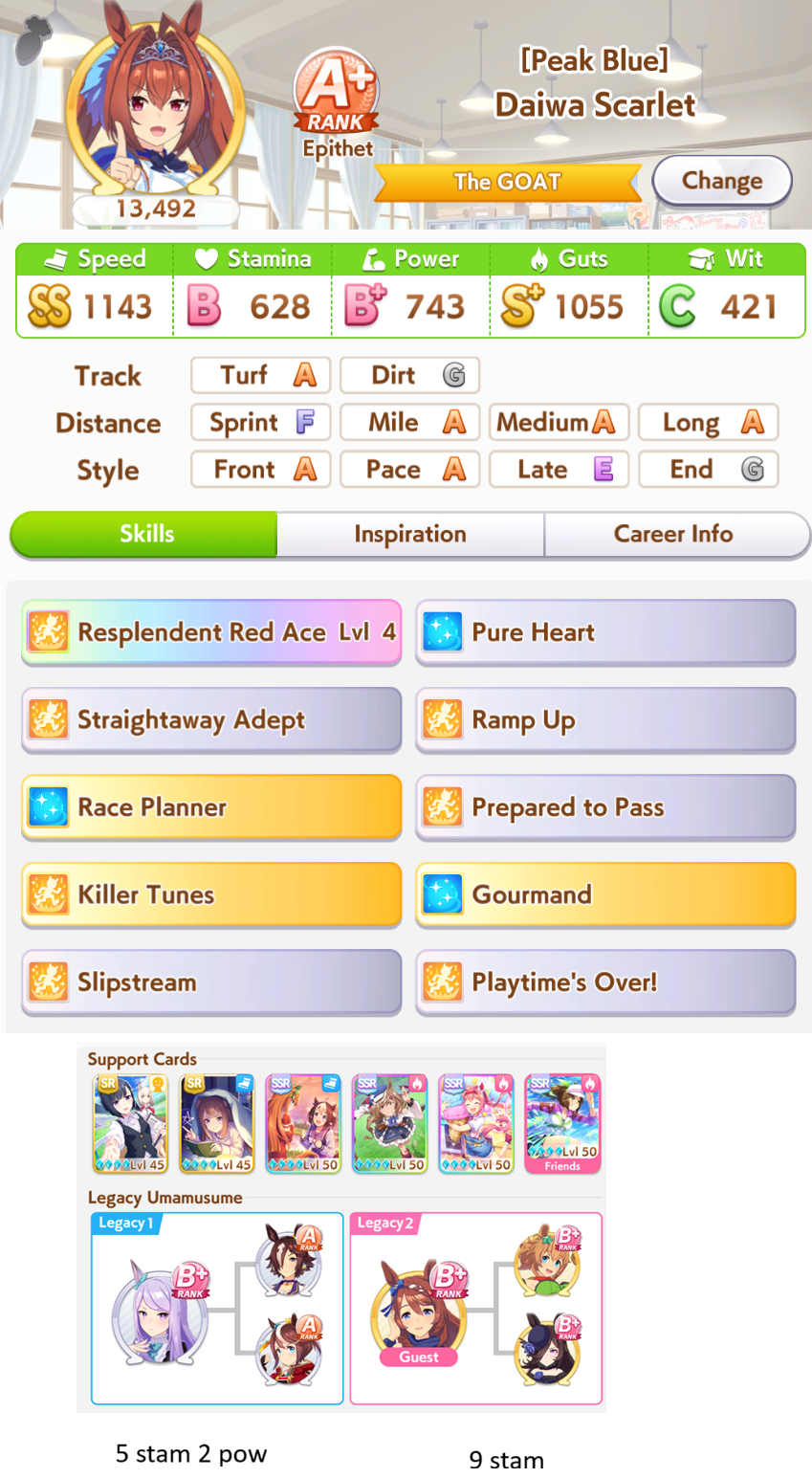Image resolution: width=812 pixels, height=1478 pixels.
Task: Open the Friends support card
Action: [562, 1123]
